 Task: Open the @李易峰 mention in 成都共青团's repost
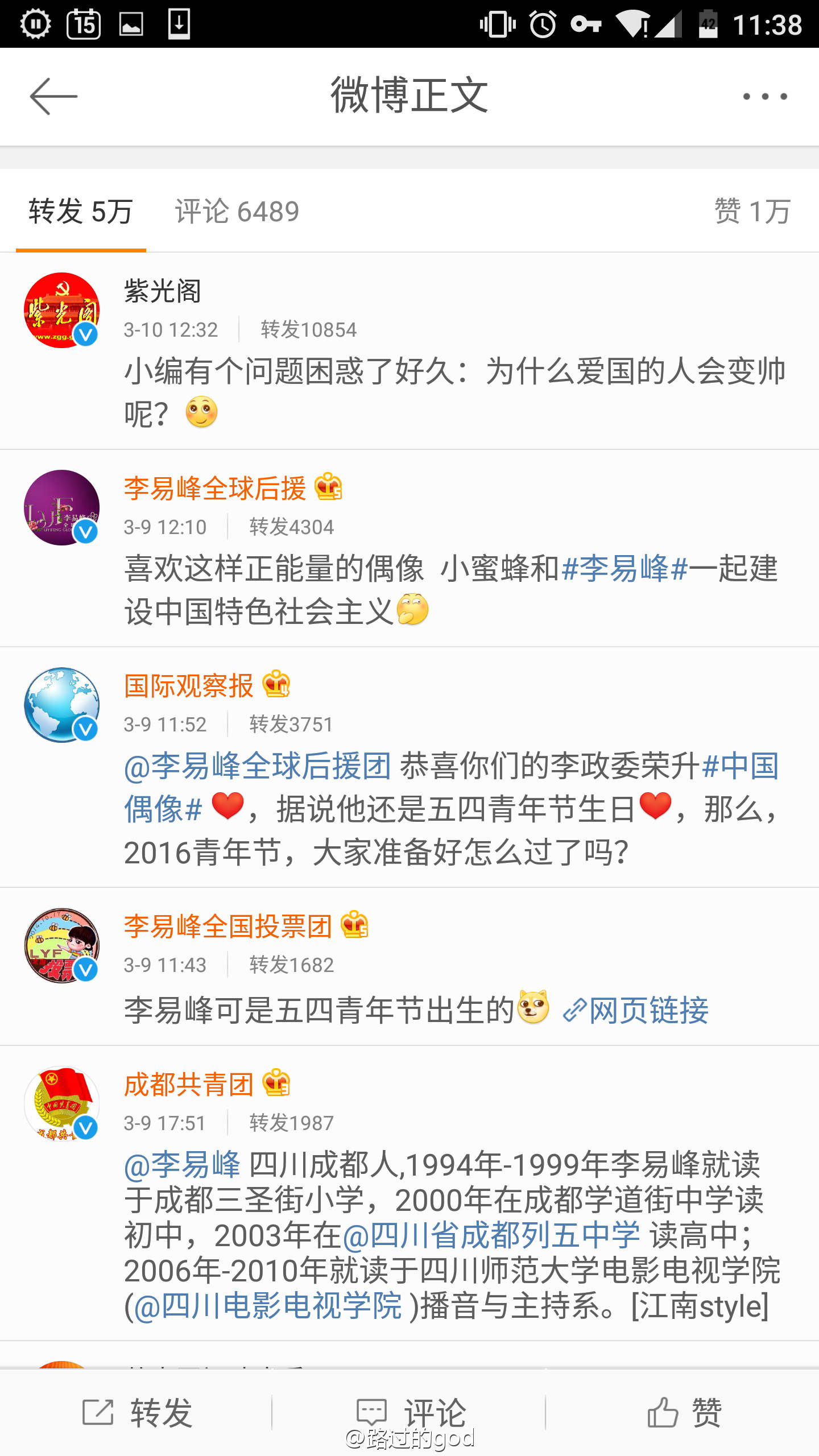click(183, 1164)
